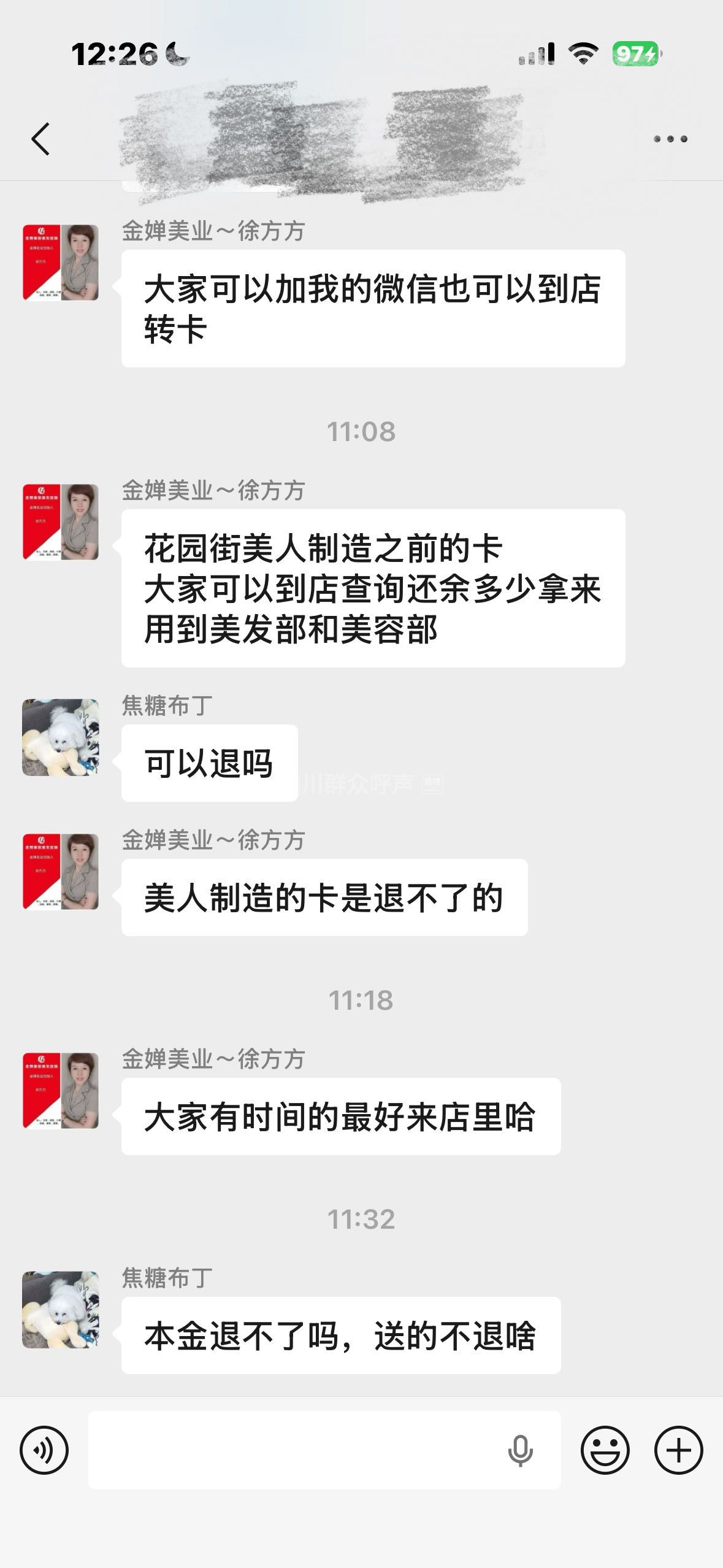This screenshot has height=1568, width=723.
Task: Open the plus attachments menu
Action: 678,1450
